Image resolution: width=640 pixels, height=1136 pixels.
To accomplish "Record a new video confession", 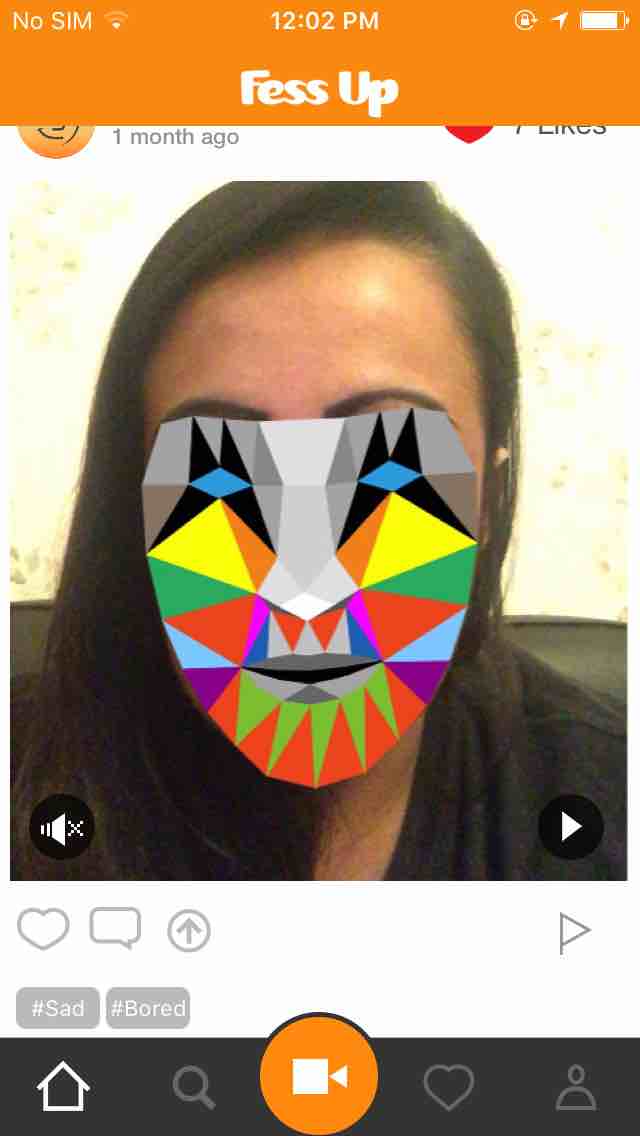I will tap(319, 1076).
